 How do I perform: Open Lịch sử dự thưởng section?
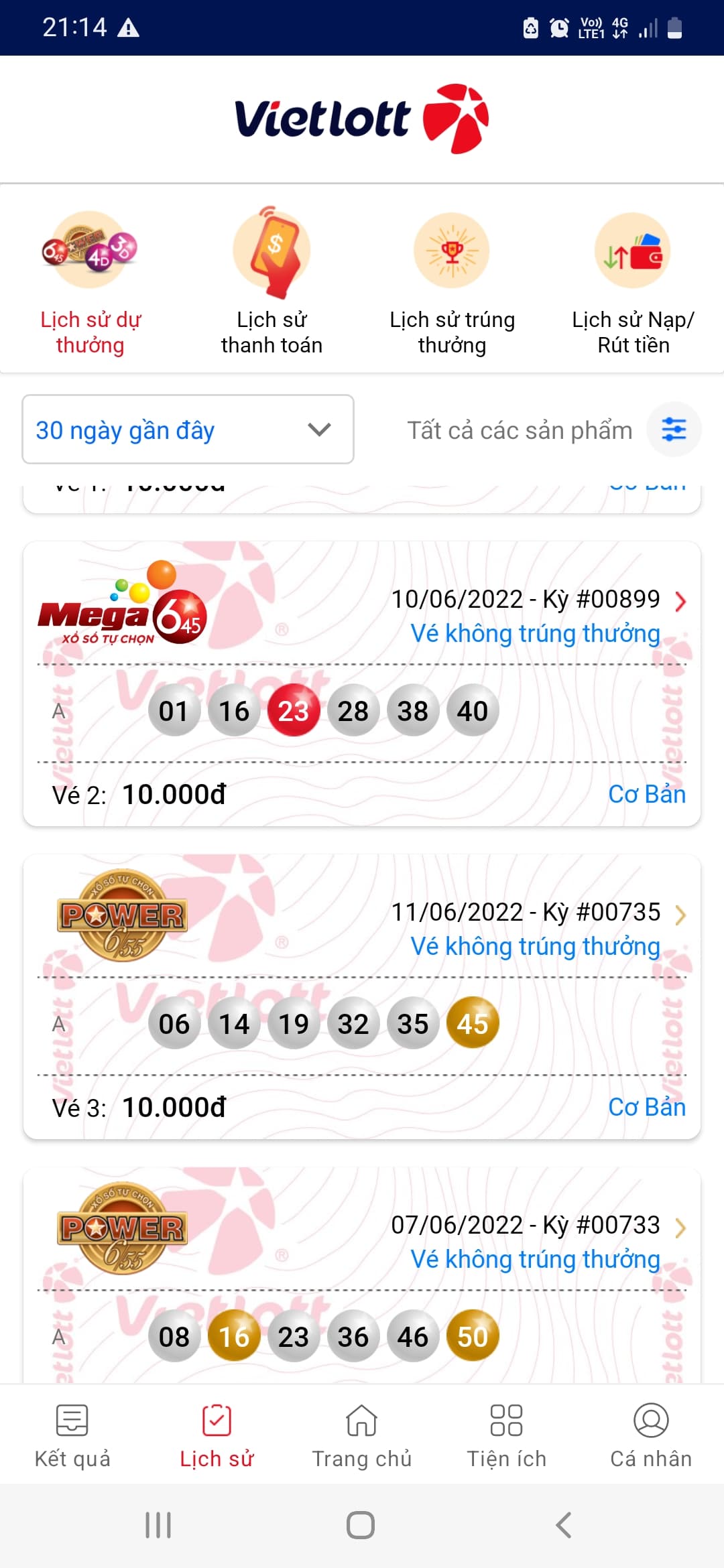(90, 283)
